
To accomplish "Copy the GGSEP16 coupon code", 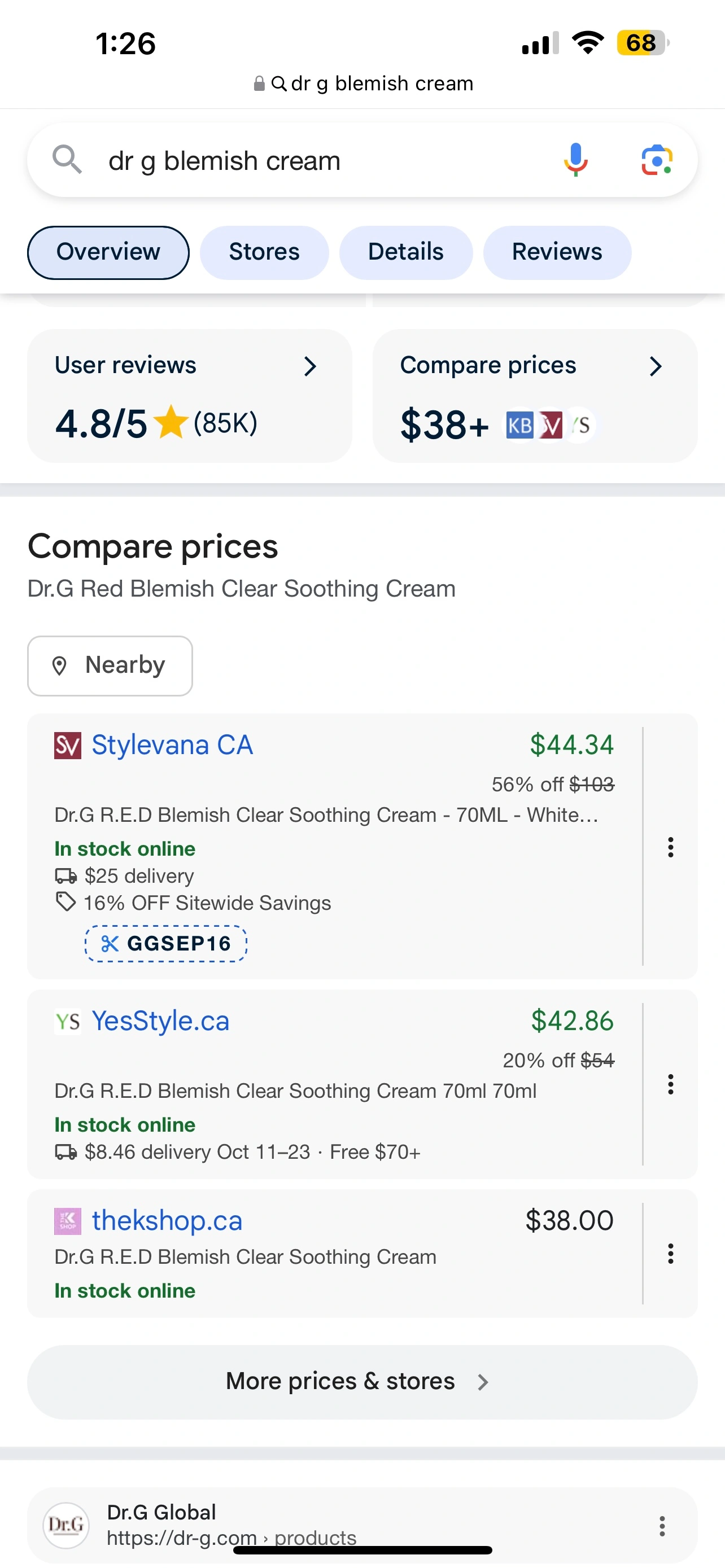I will click(165, 943).
